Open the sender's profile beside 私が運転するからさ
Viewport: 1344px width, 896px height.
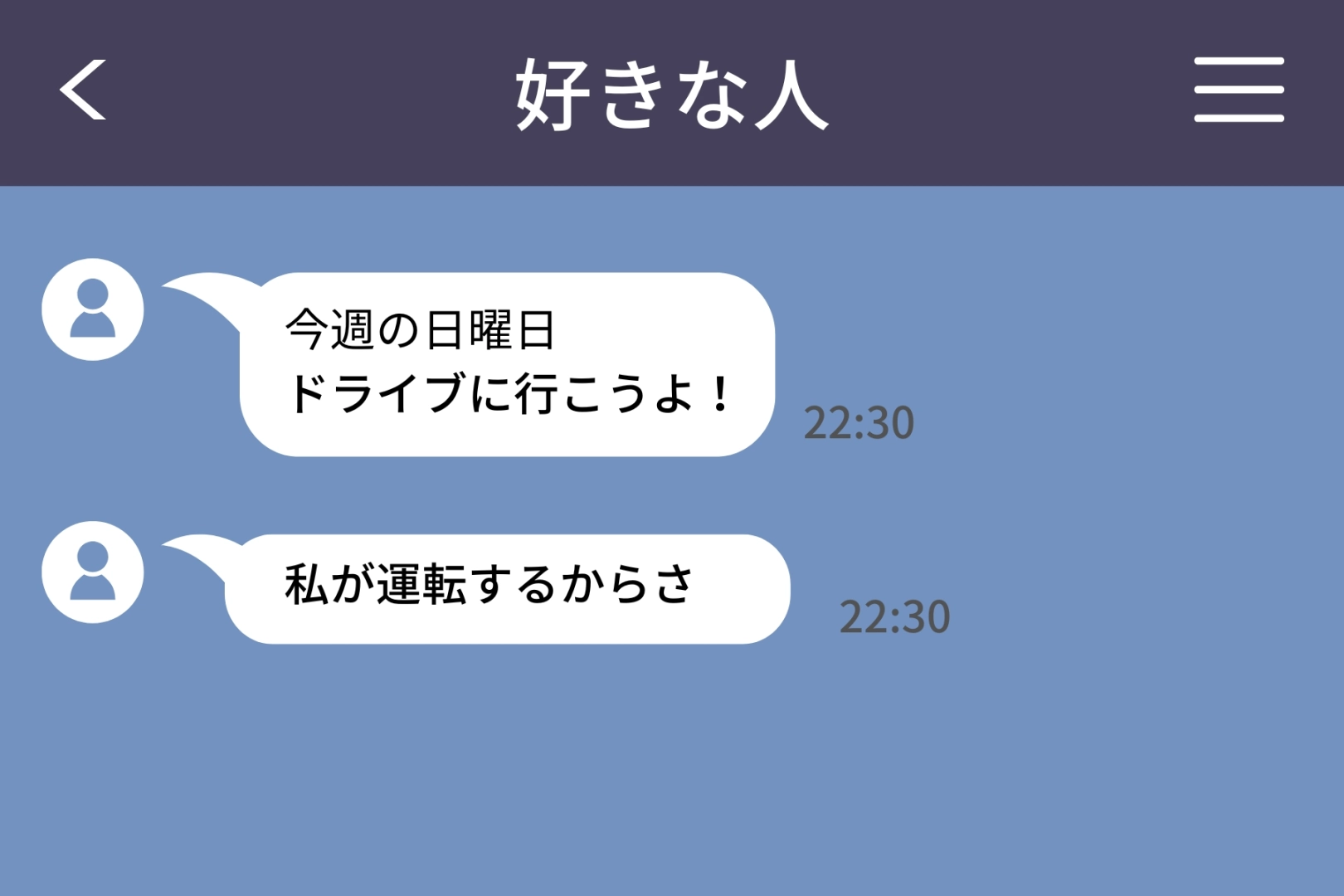click(93, 572)
